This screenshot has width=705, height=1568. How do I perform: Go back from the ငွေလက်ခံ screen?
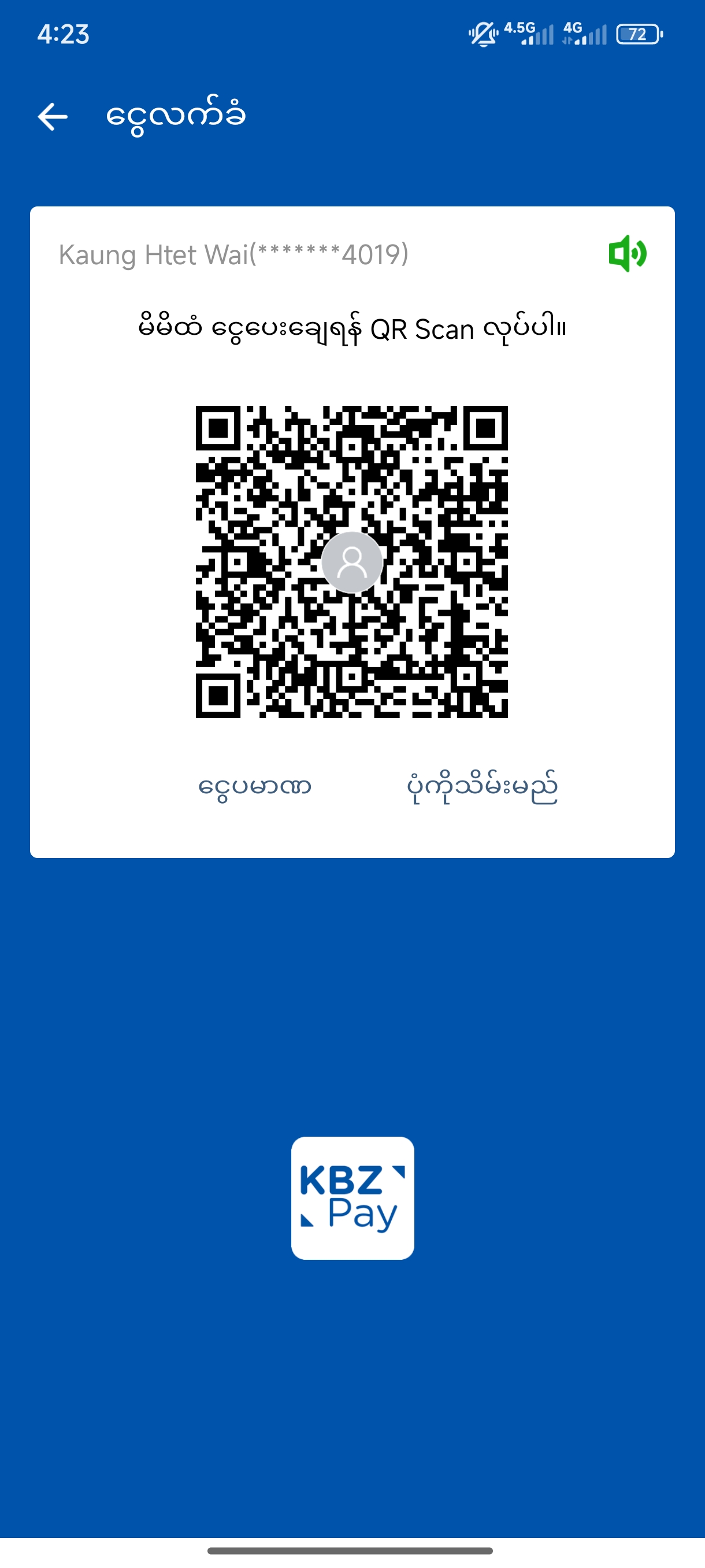tap(53, 116)
